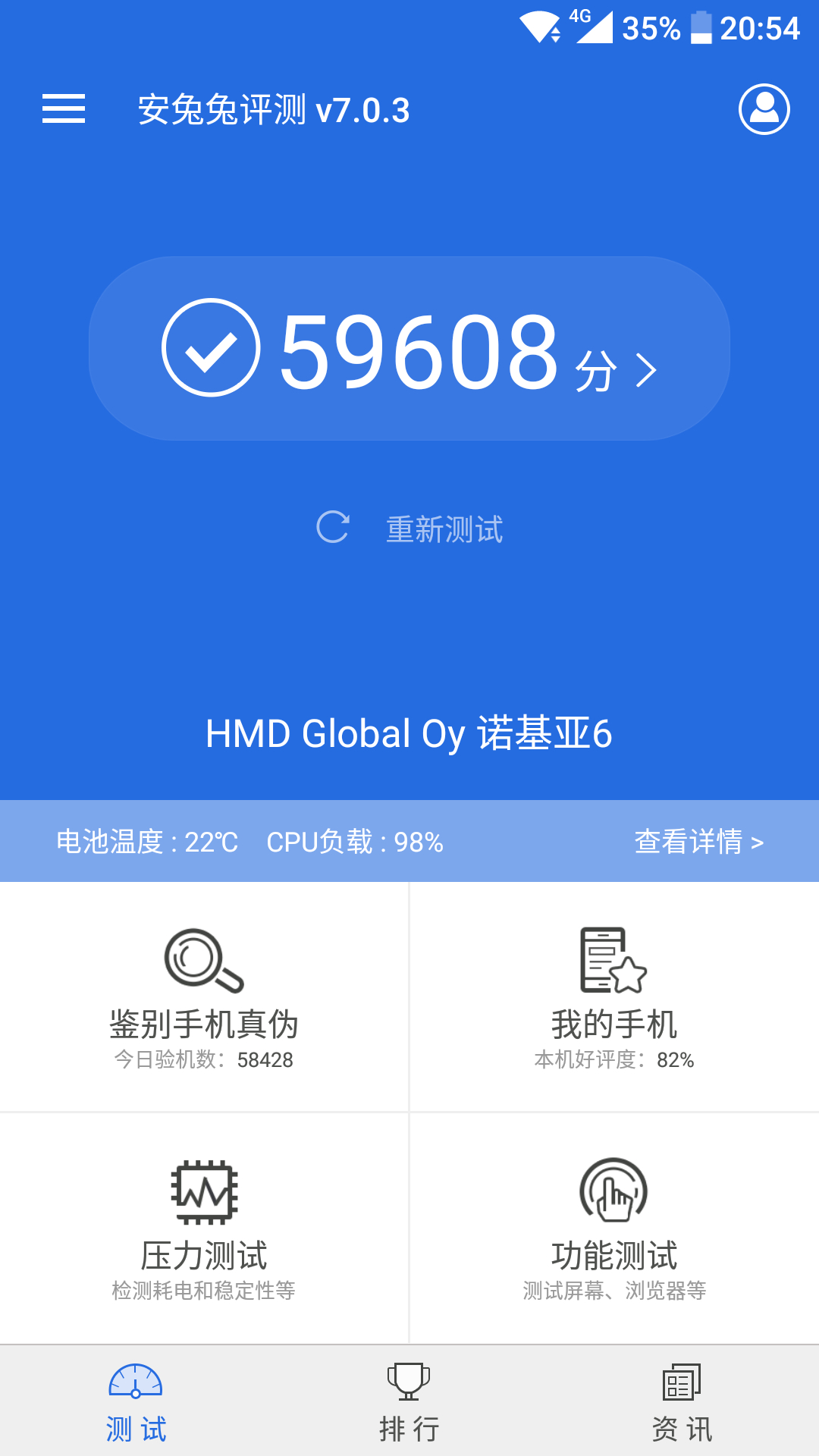
Task: Open 我的手机 tile
Action: [614, 996]
